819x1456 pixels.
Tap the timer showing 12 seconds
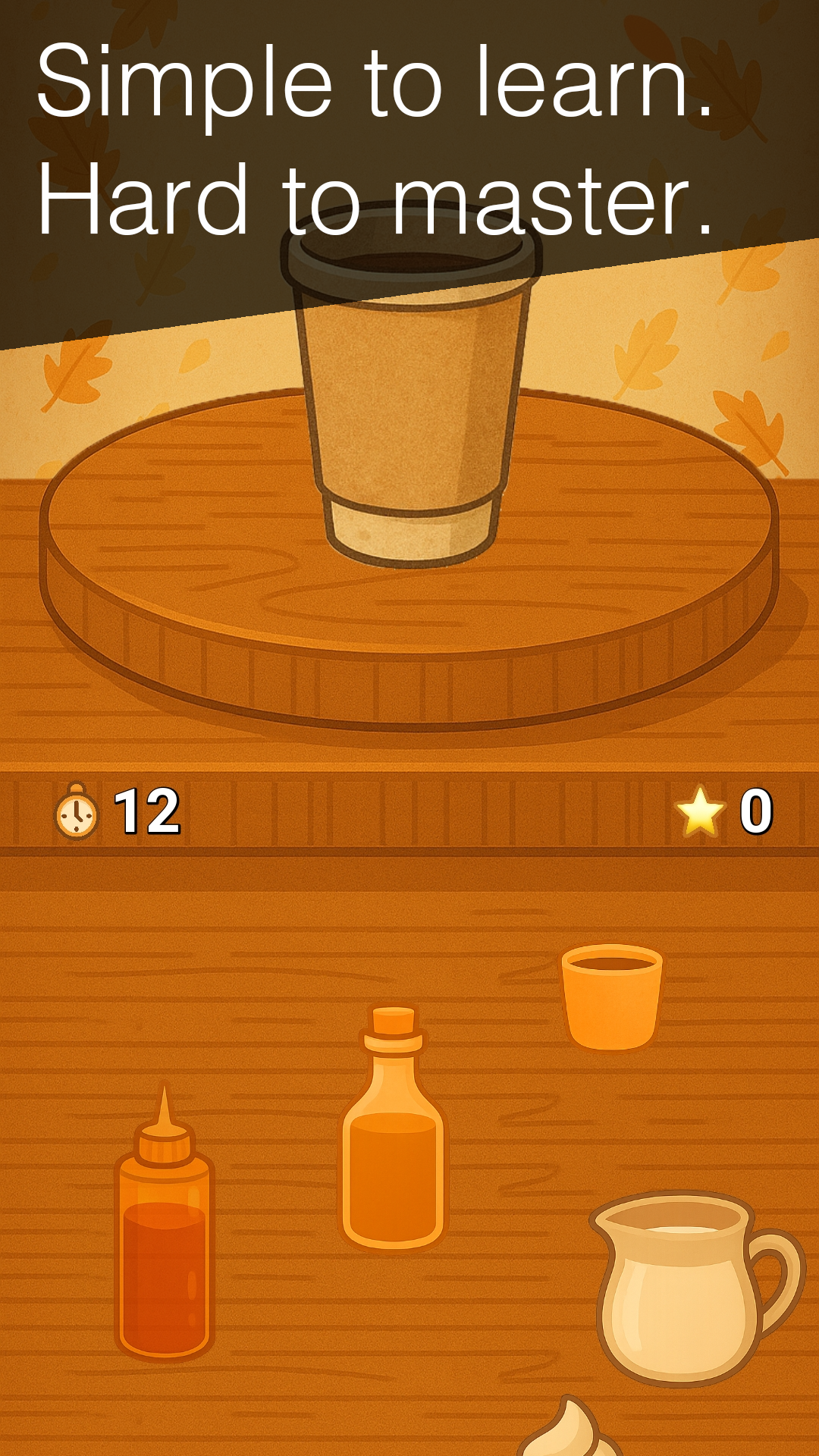click(x=144, y=815)
